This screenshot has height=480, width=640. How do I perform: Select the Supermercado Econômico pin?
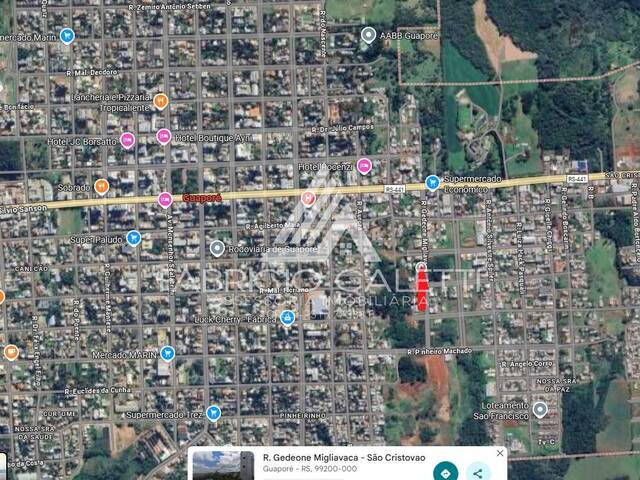click(x=432, y=182)
